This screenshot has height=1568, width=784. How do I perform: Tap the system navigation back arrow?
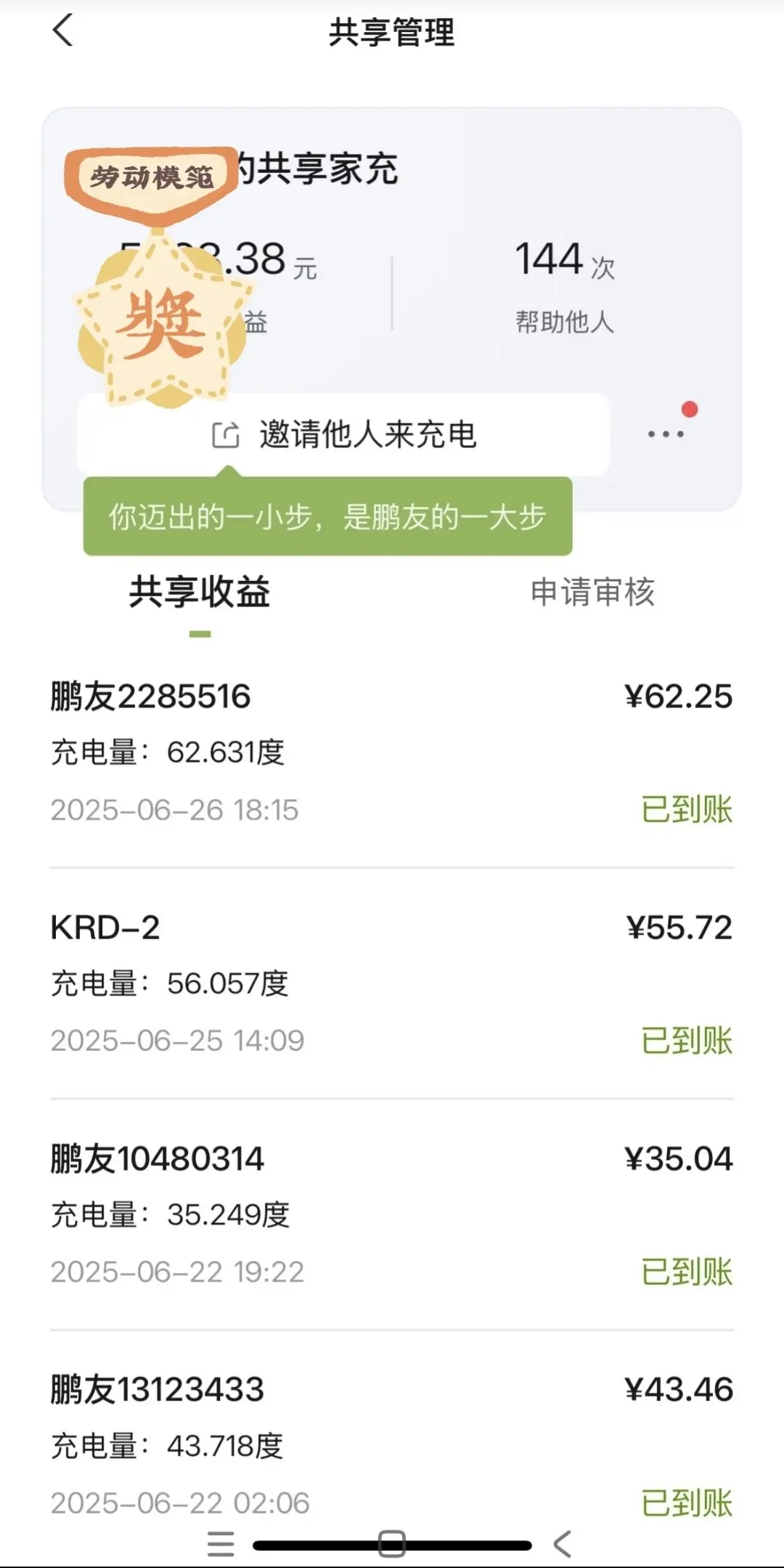click(562, 1544)
